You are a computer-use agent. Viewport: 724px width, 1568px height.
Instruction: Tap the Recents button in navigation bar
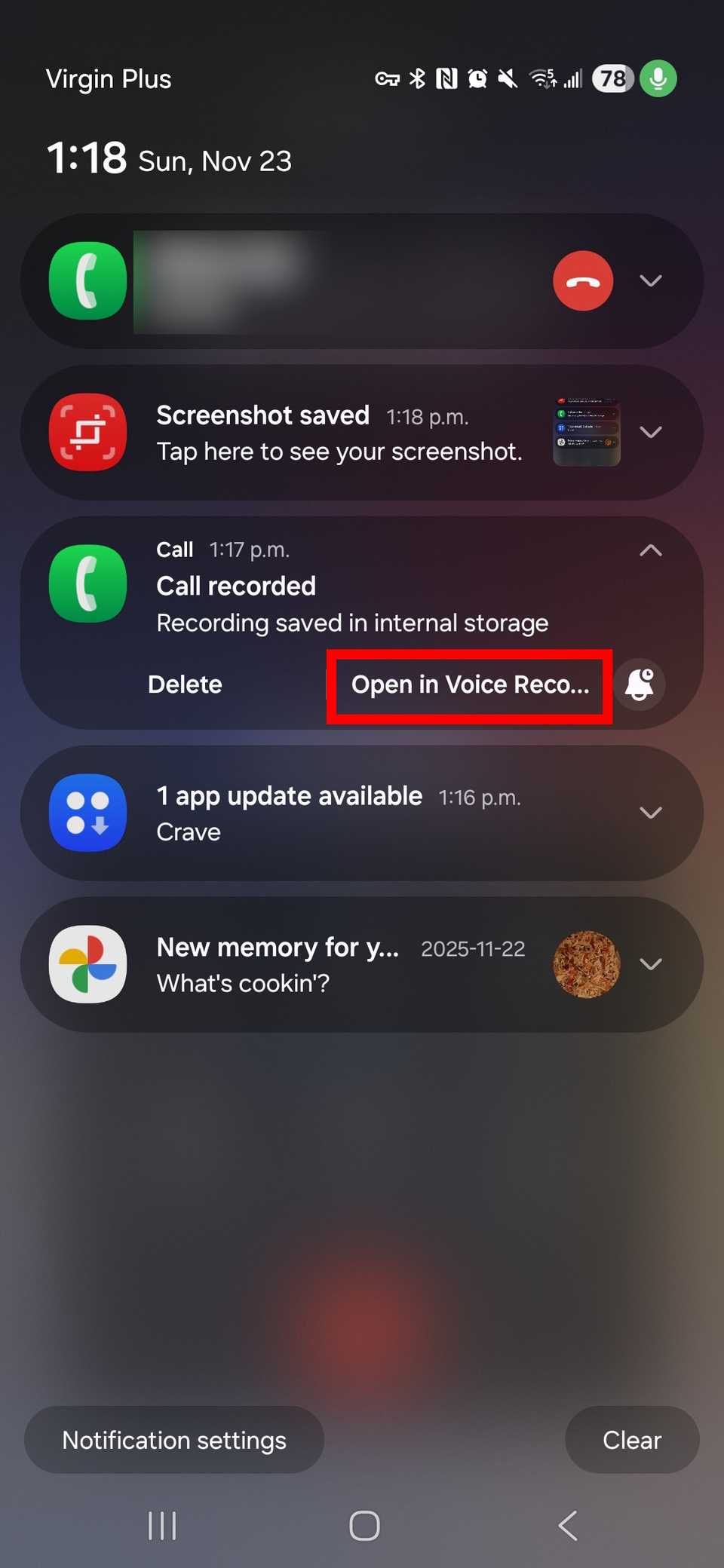[163, 1524]
